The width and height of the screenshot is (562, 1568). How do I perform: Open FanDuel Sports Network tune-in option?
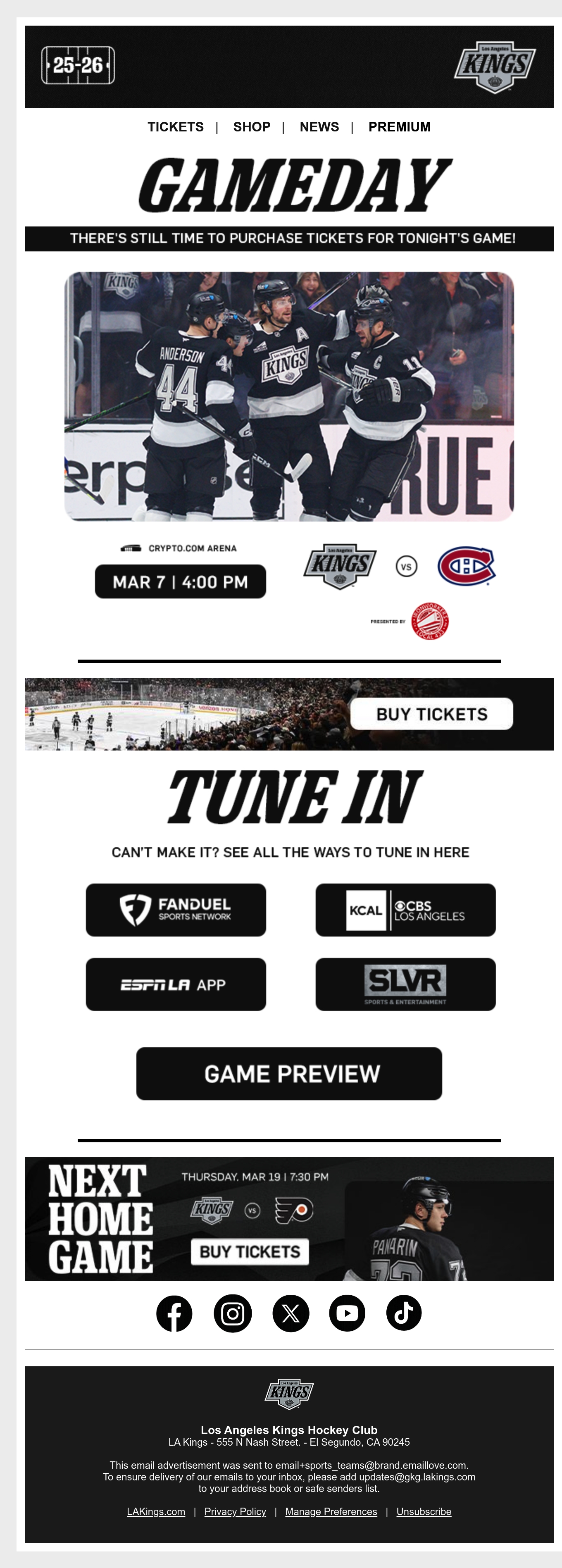point(176,910)
